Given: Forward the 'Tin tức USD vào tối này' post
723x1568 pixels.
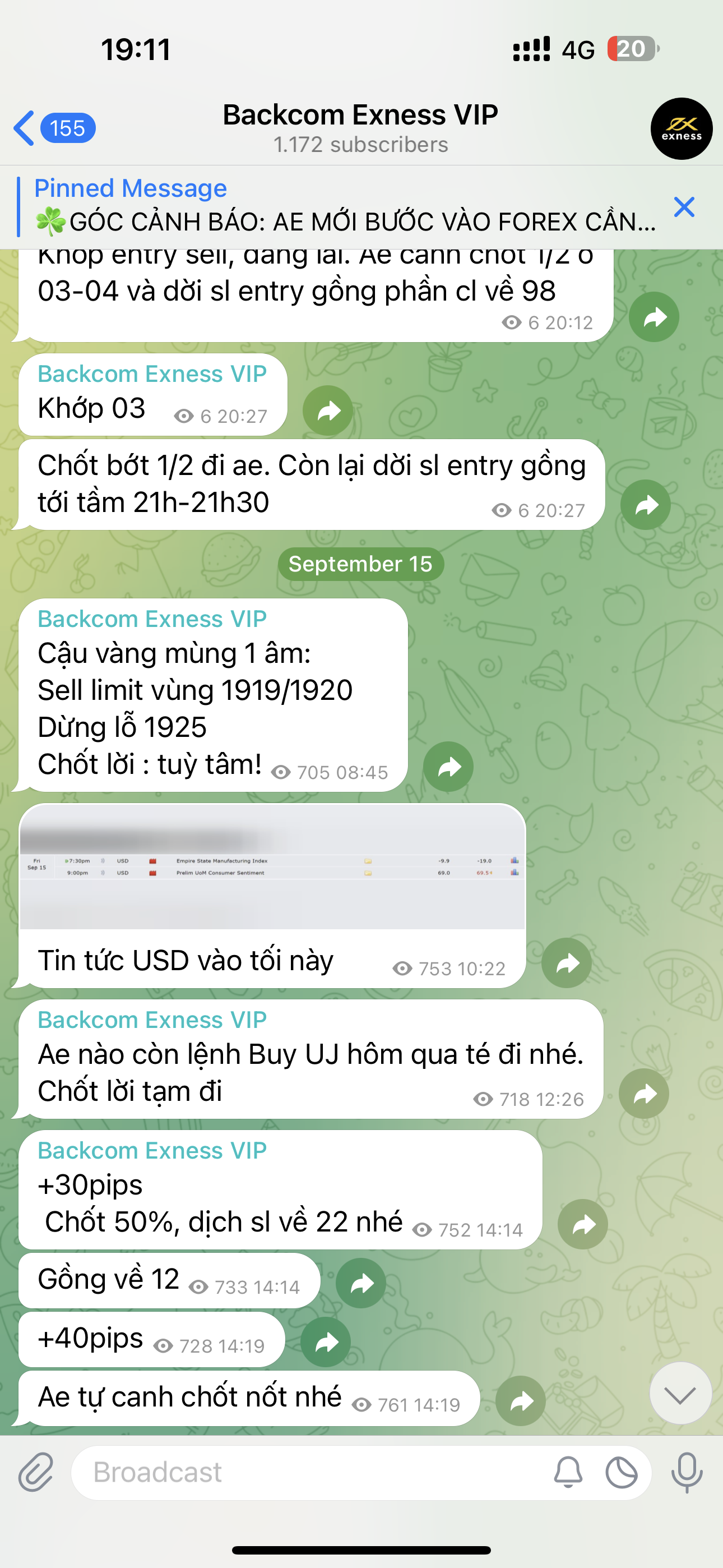Looking at the screenshot, I should 567,963.
